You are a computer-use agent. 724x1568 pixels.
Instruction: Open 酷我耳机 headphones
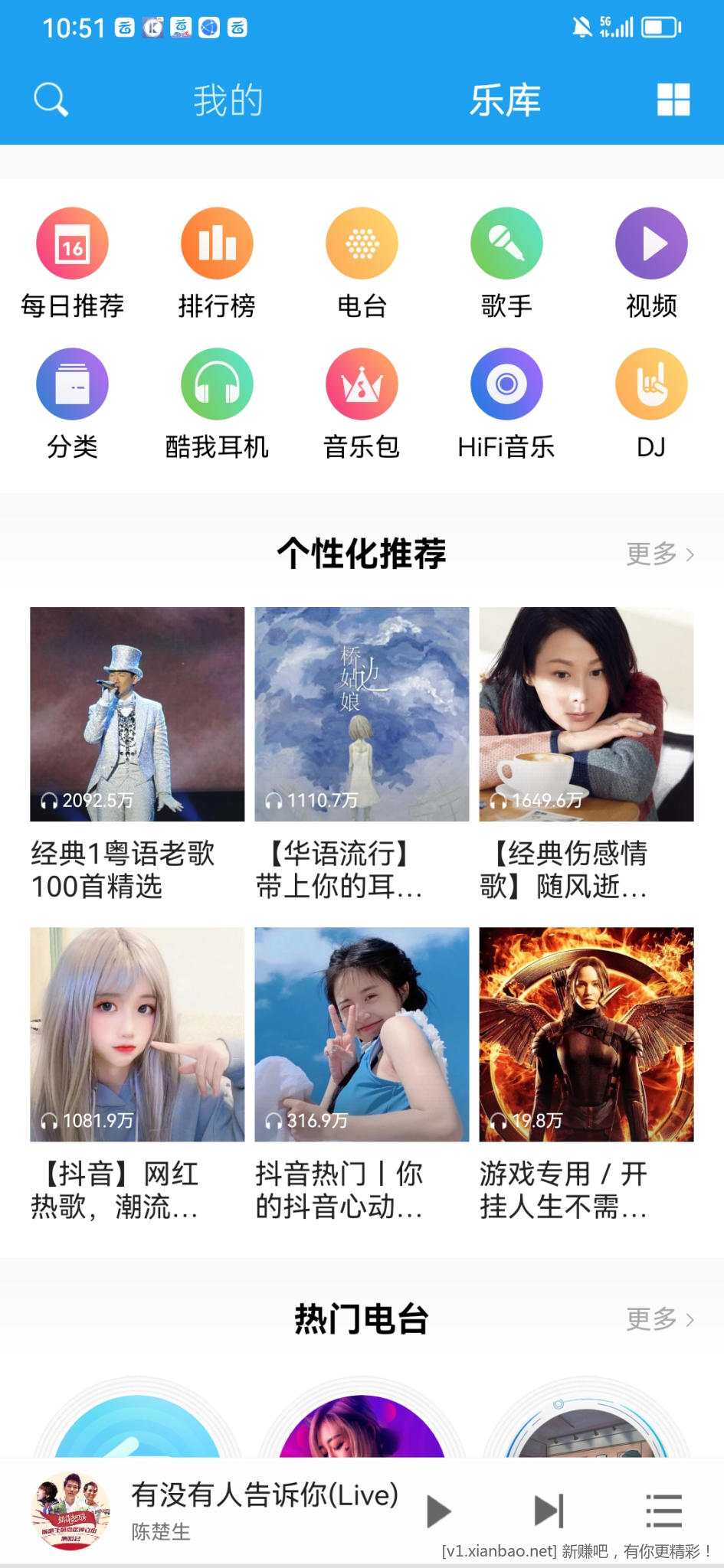click(217, 385)
